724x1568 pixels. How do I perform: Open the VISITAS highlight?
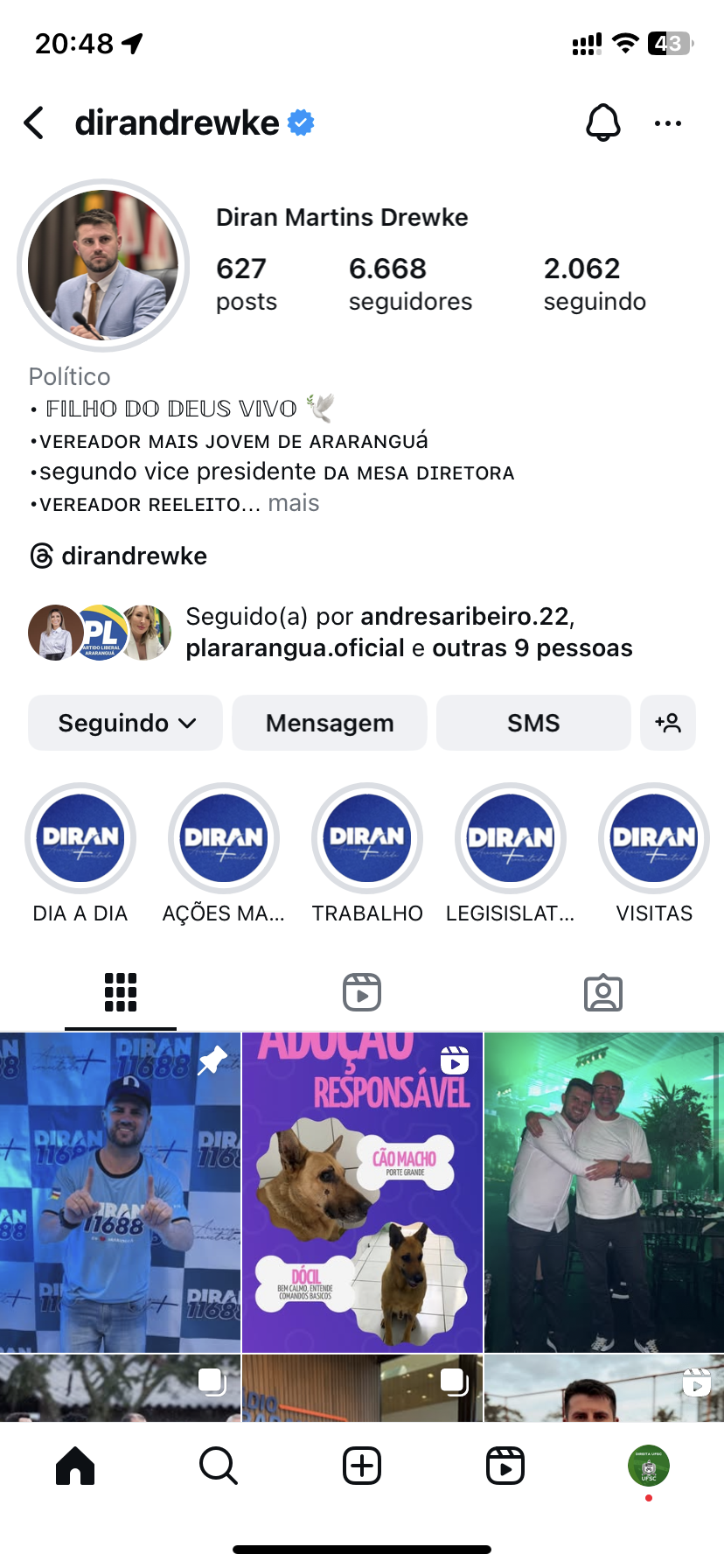click(x=653, y=838)
